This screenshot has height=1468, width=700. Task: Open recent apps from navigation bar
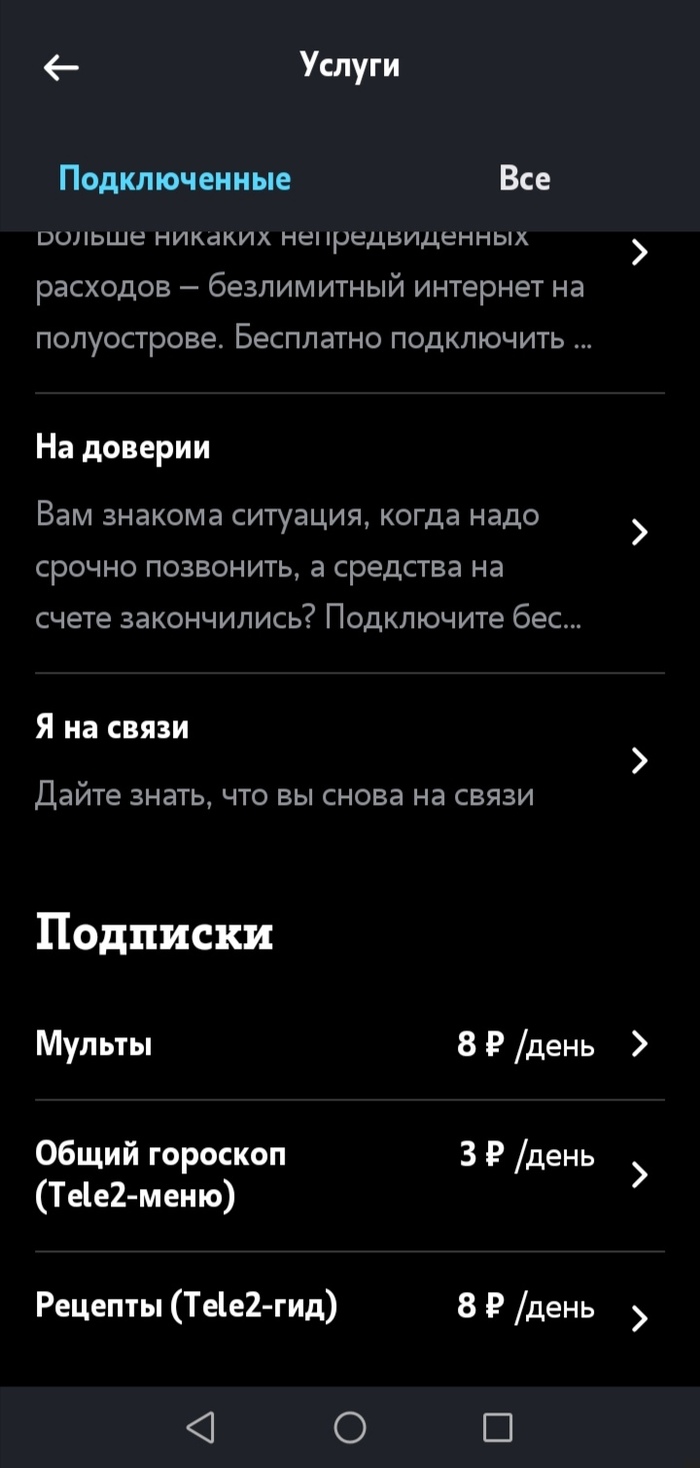click(x=497, y=1427)
